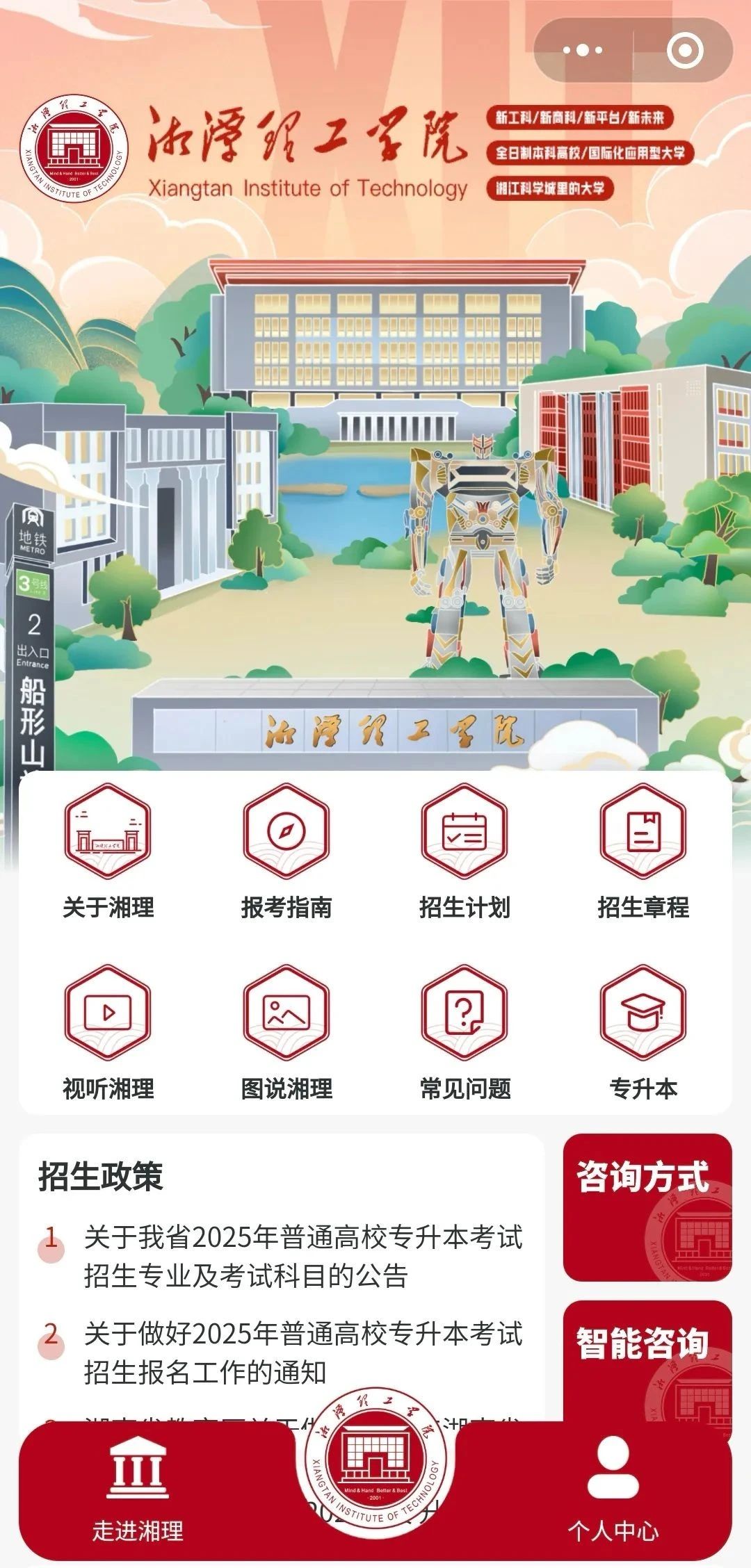Open 图说湘理 photo gallery
751x1568 pixels.
286,1033
